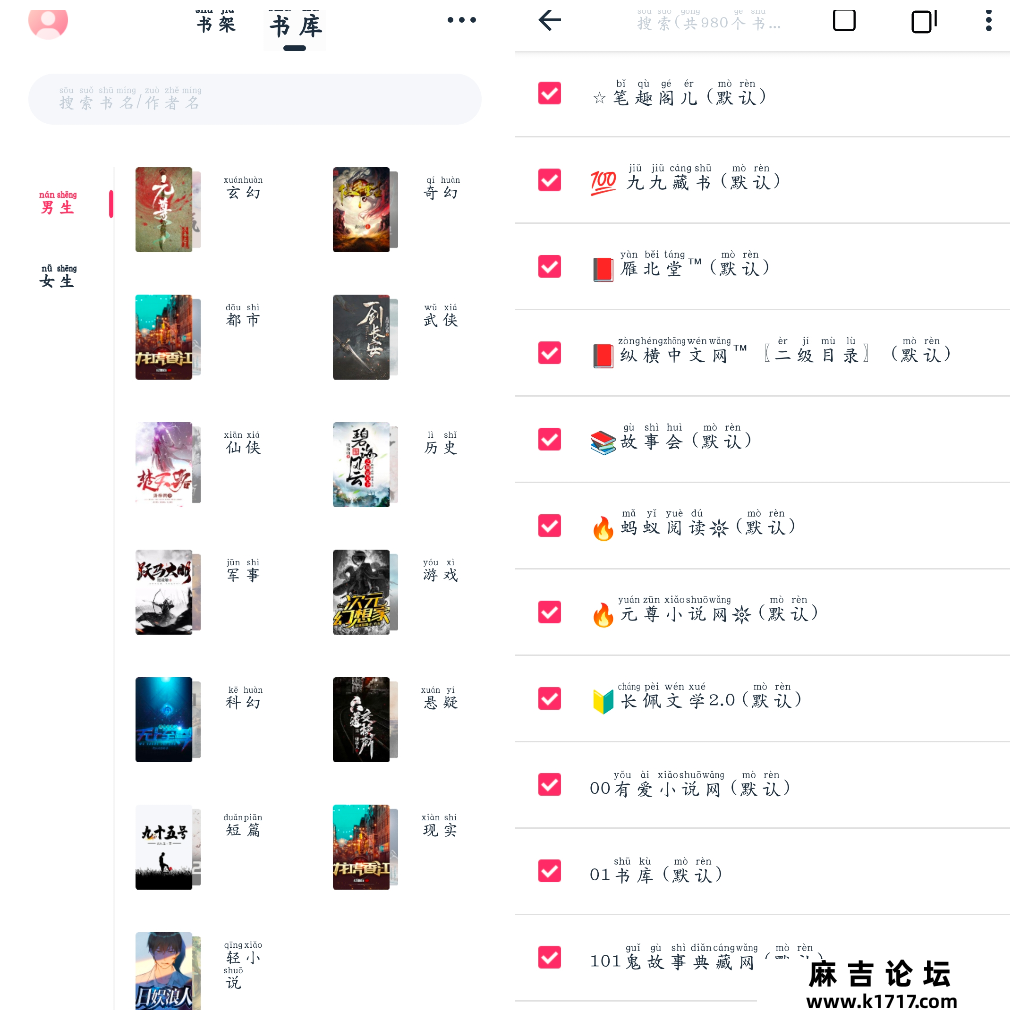Image resolution: width=1020 pixels, height=1020 pixels.
Task: Switch to the 书架 tab
Action: pos(216,21)
